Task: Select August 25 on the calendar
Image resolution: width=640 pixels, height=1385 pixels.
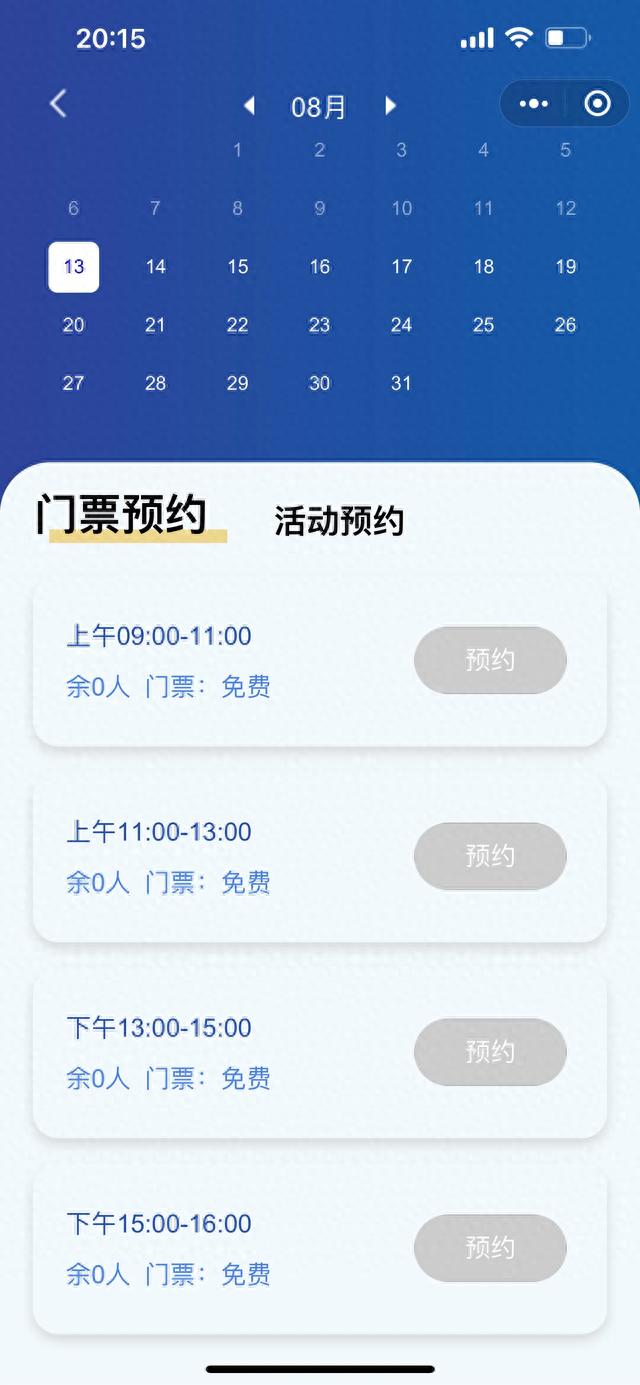Action: tap(483, 325)
